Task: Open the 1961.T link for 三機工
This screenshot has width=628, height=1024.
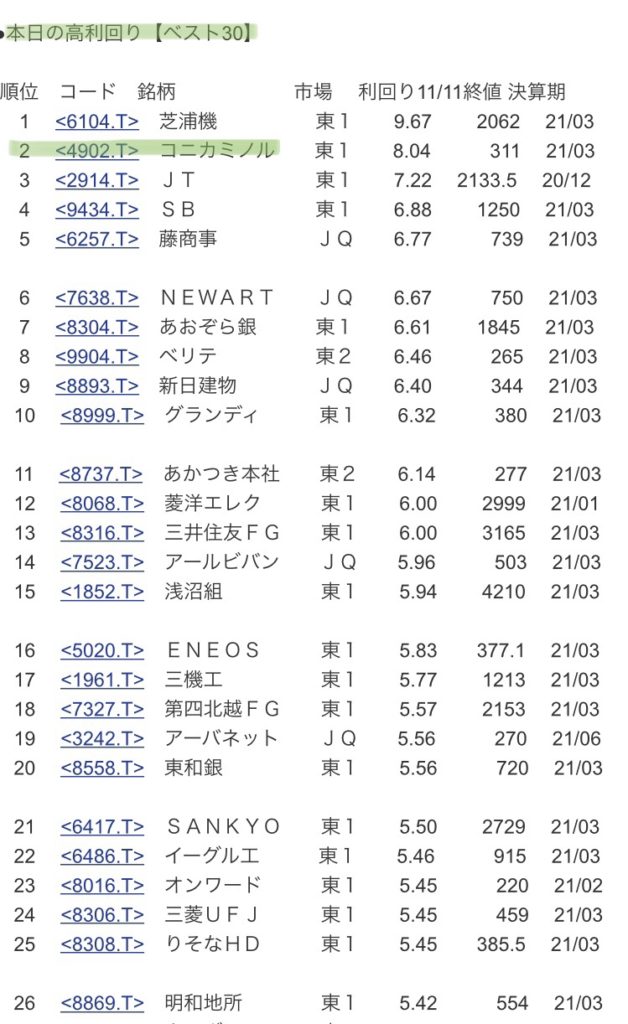Action: (x=102, y=680)
